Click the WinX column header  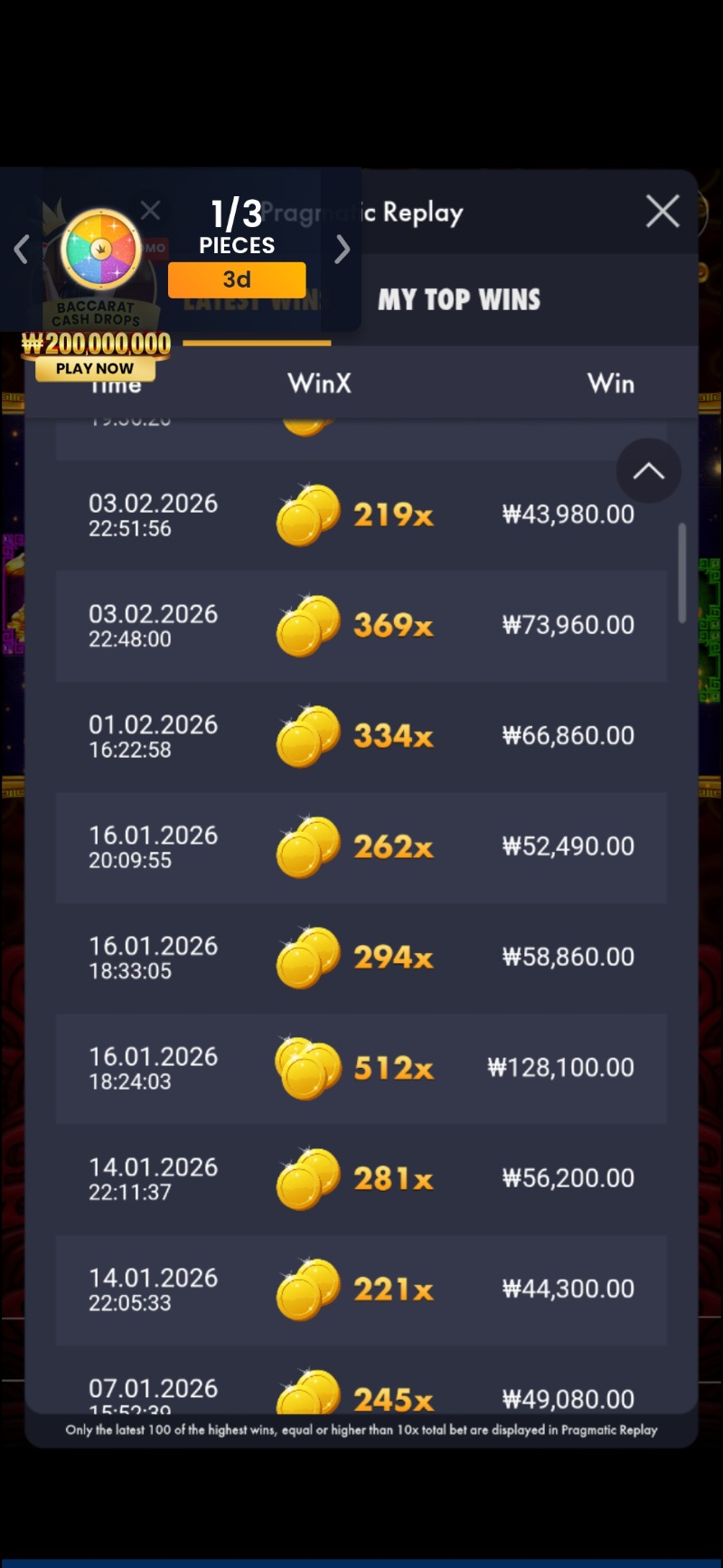pyautogui.click(x=319, y=383)
